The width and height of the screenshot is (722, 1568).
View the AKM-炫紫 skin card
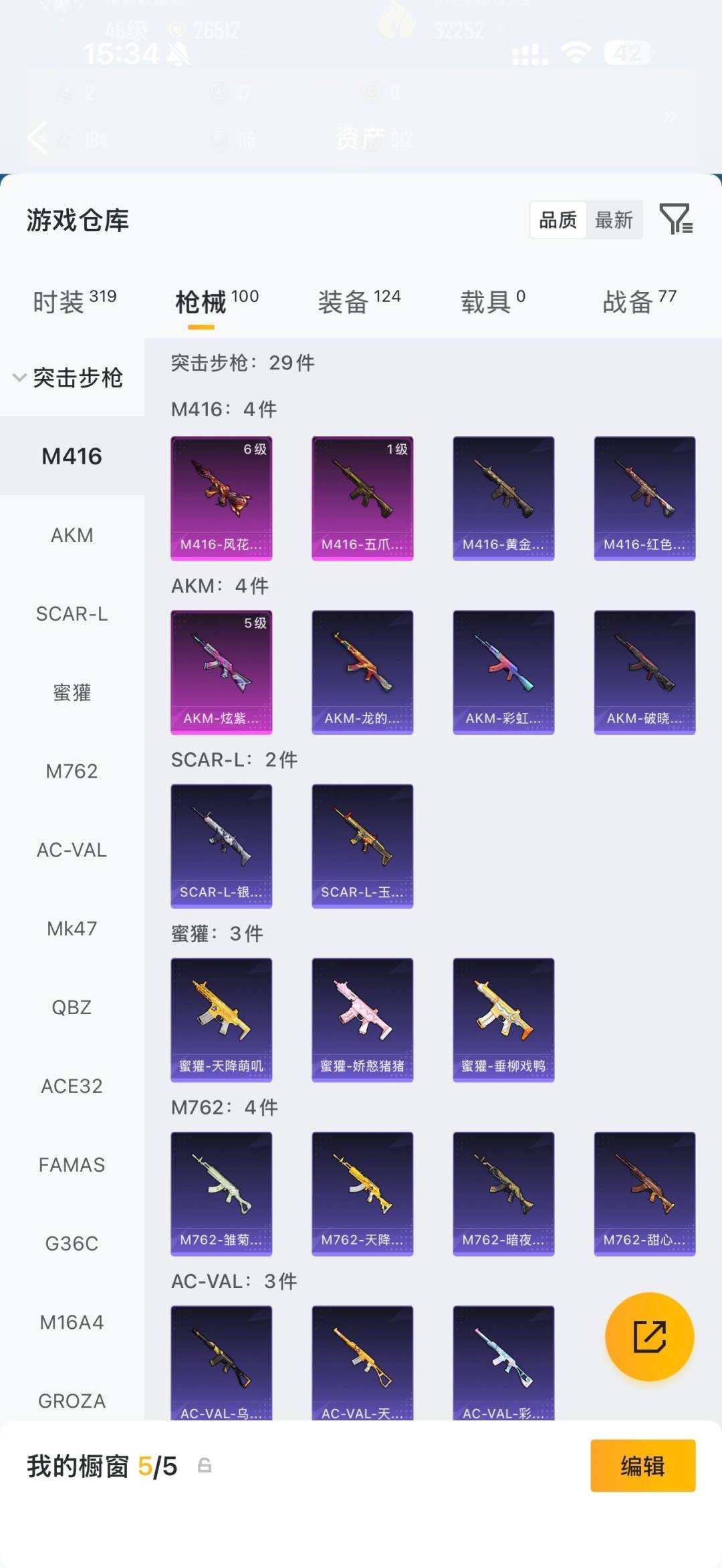221,672
